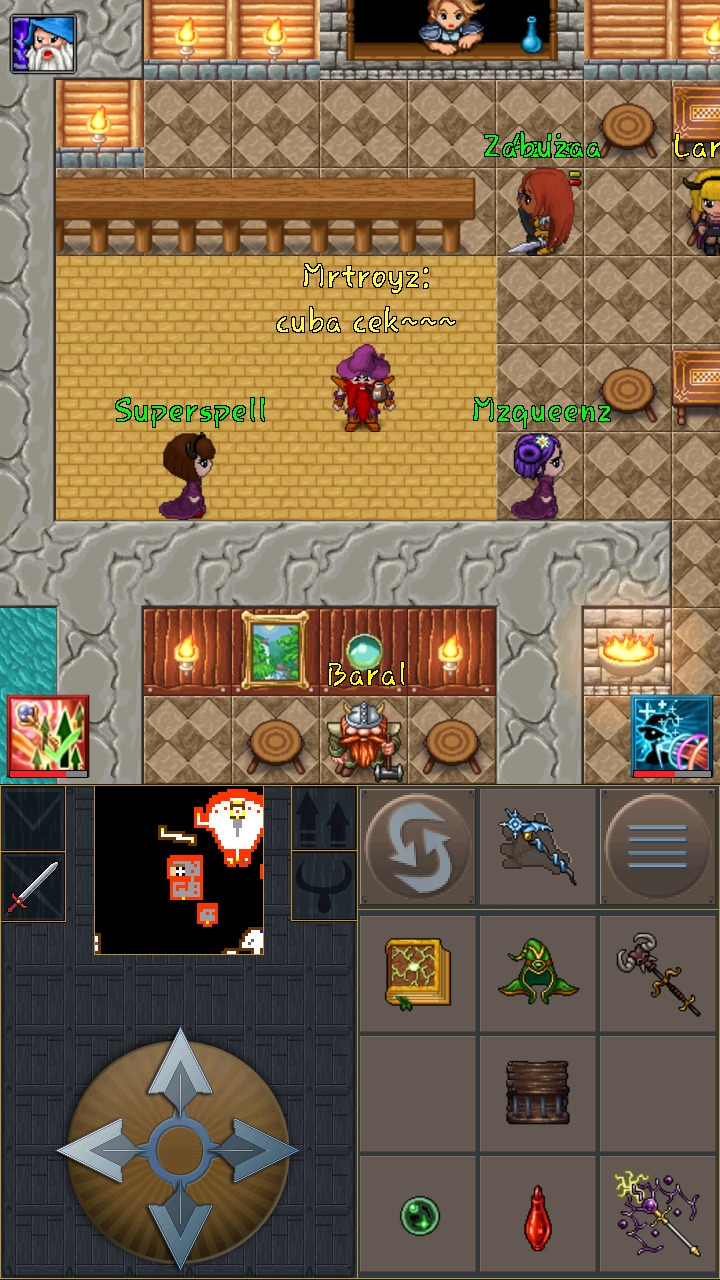Open the wizard character portrait

pyautogui.click(x=44, y=43)
